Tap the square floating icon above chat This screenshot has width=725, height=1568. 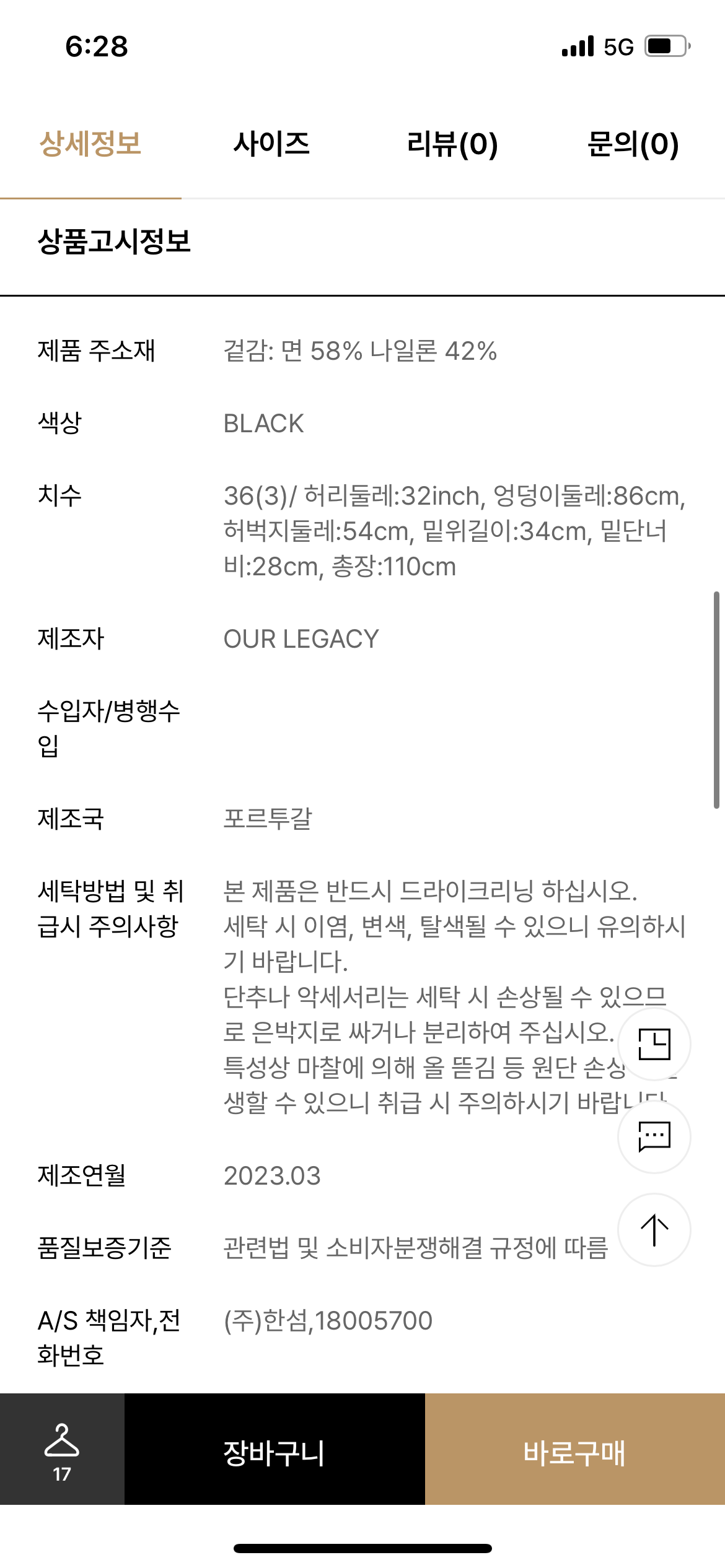tap(654, 1044)
